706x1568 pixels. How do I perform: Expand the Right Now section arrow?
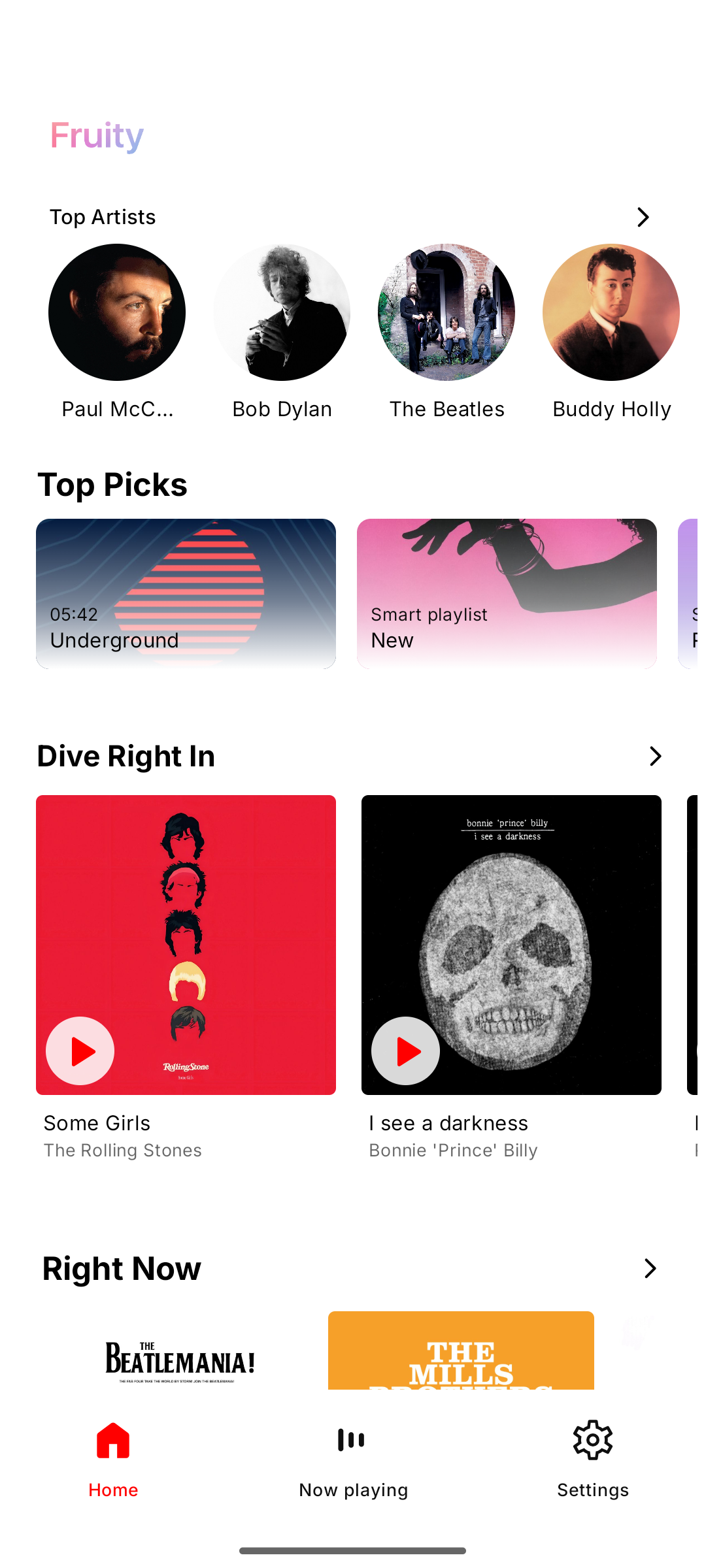click(650, 1268)
